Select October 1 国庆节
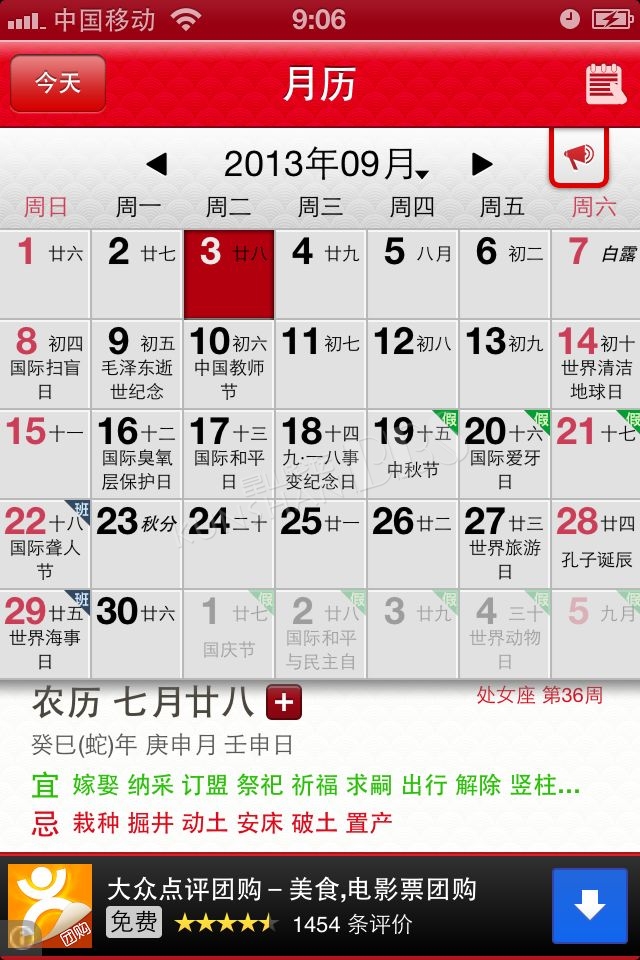The width and height of the screenshot is (640, 960). (x=229, y=634)
